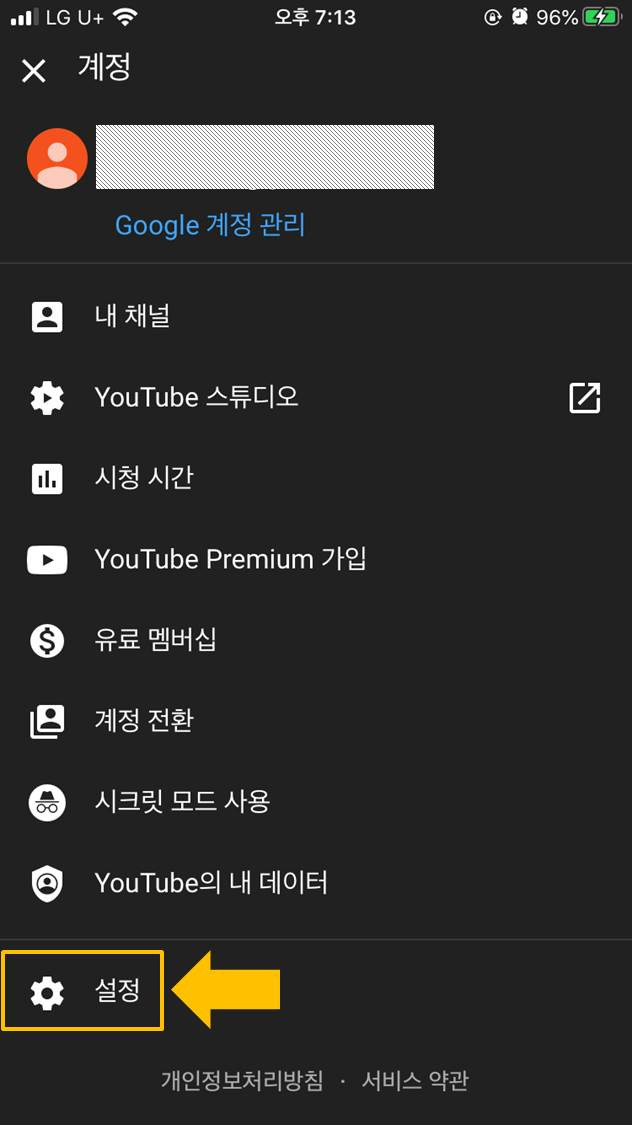Open 유료 멤버십
This screenshot has height=1125, width=632.
(x=316, y=640)
